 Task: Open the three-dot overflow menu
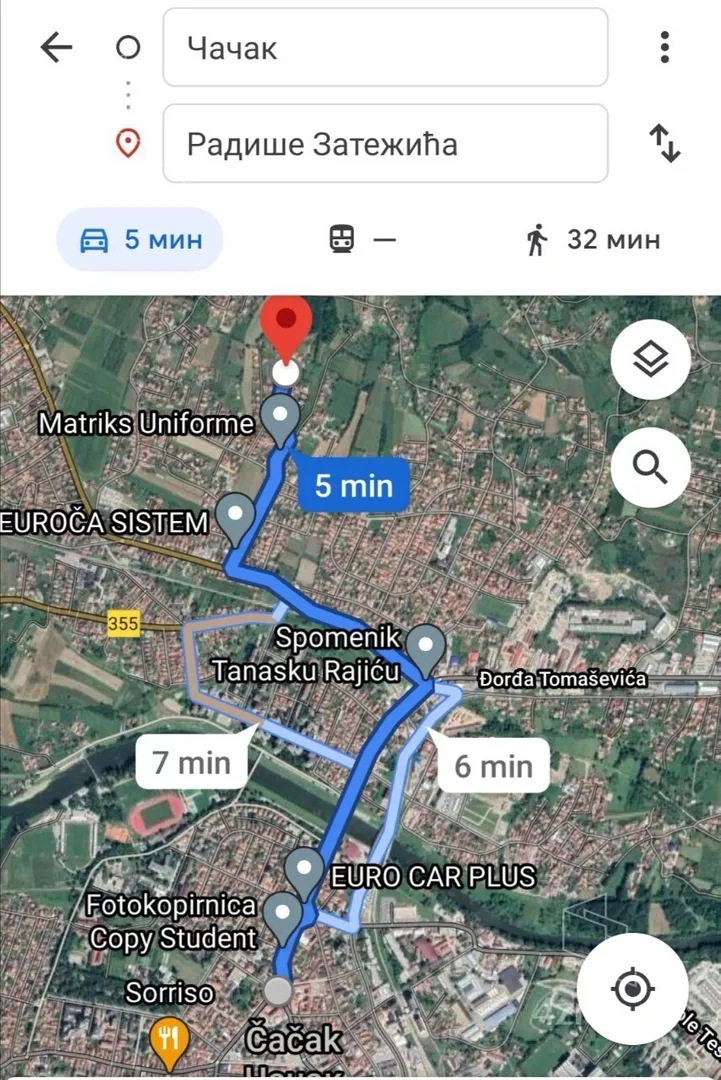[663, 46]
